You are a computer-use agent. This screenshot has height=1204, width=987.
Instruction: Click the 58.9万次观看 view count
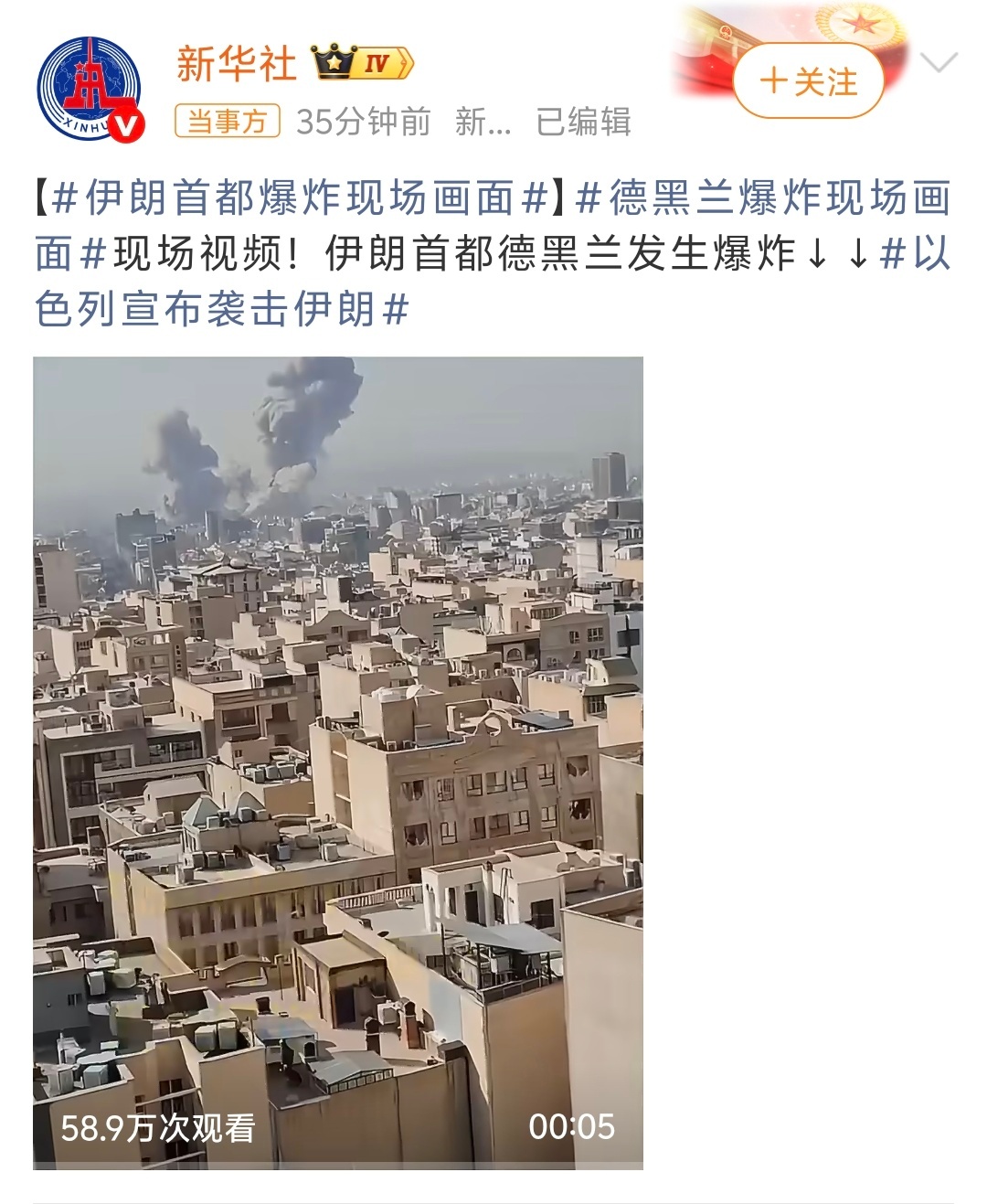[x=157, y=1130]
